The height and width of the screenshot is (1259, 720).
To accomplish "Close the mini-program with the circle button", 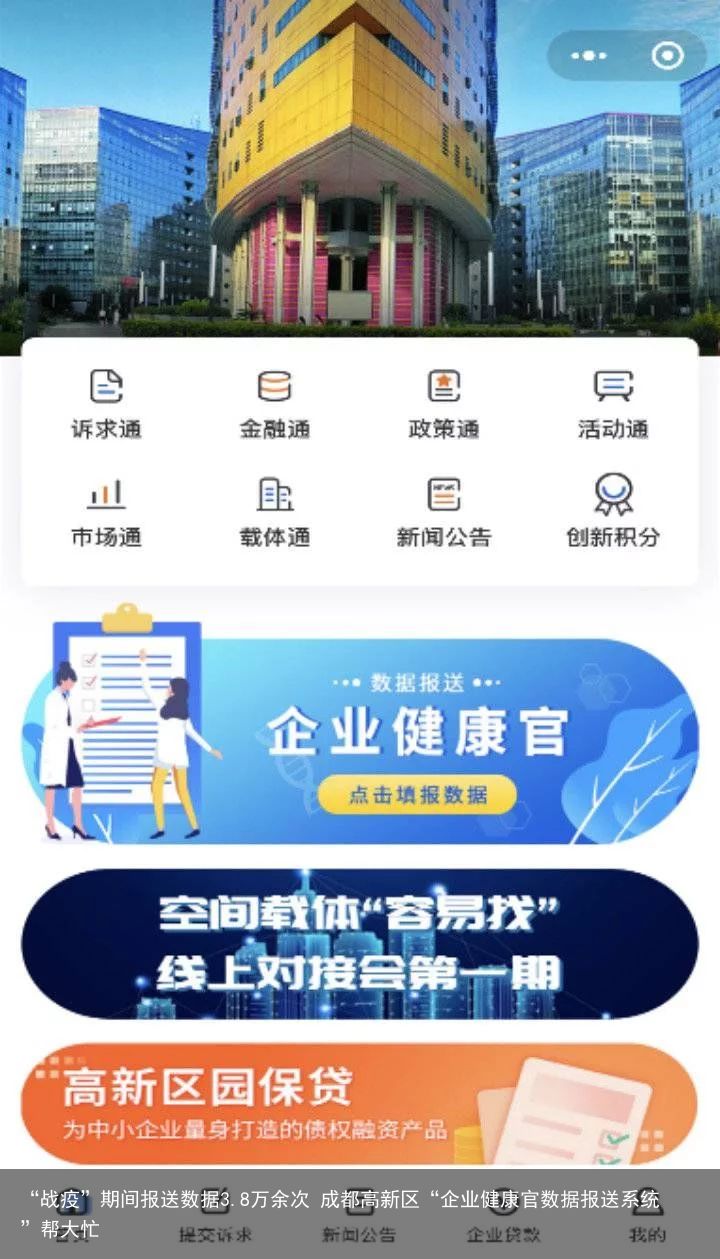I will 666,56.
